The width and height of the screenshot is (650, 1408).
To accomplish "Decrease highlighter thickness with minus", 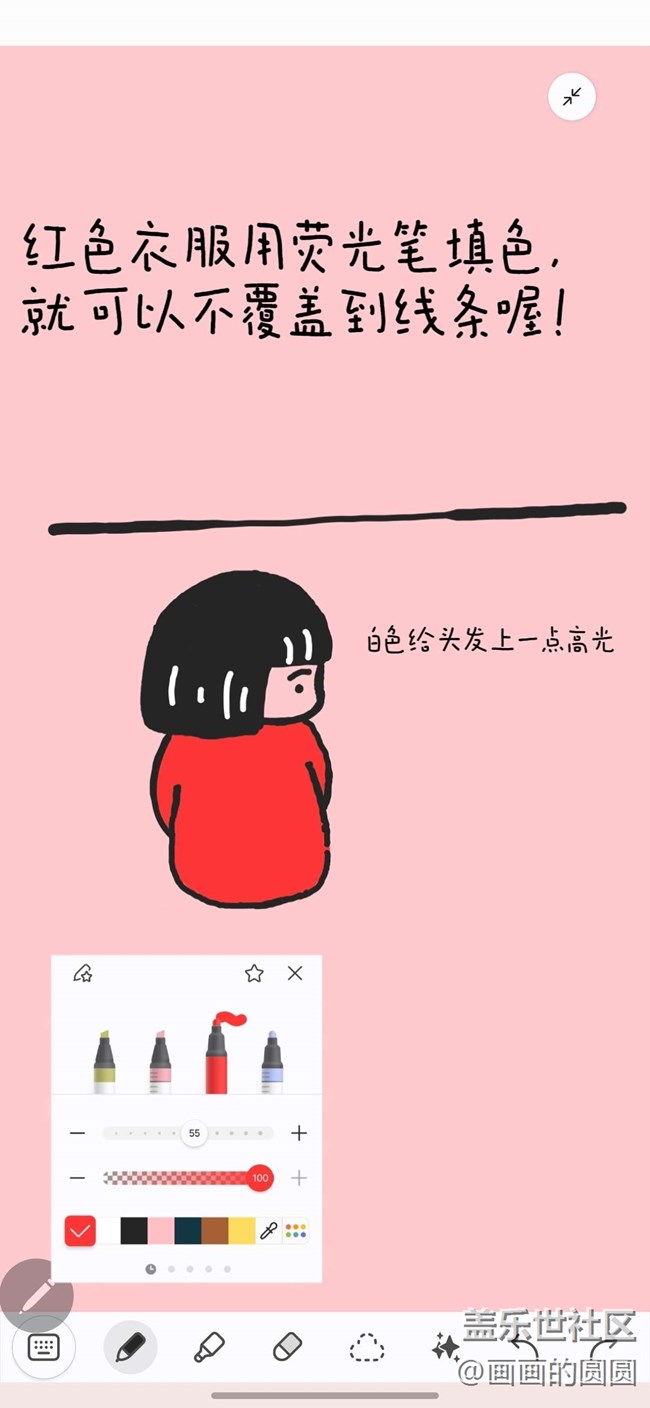I will tap(78, 1133).
